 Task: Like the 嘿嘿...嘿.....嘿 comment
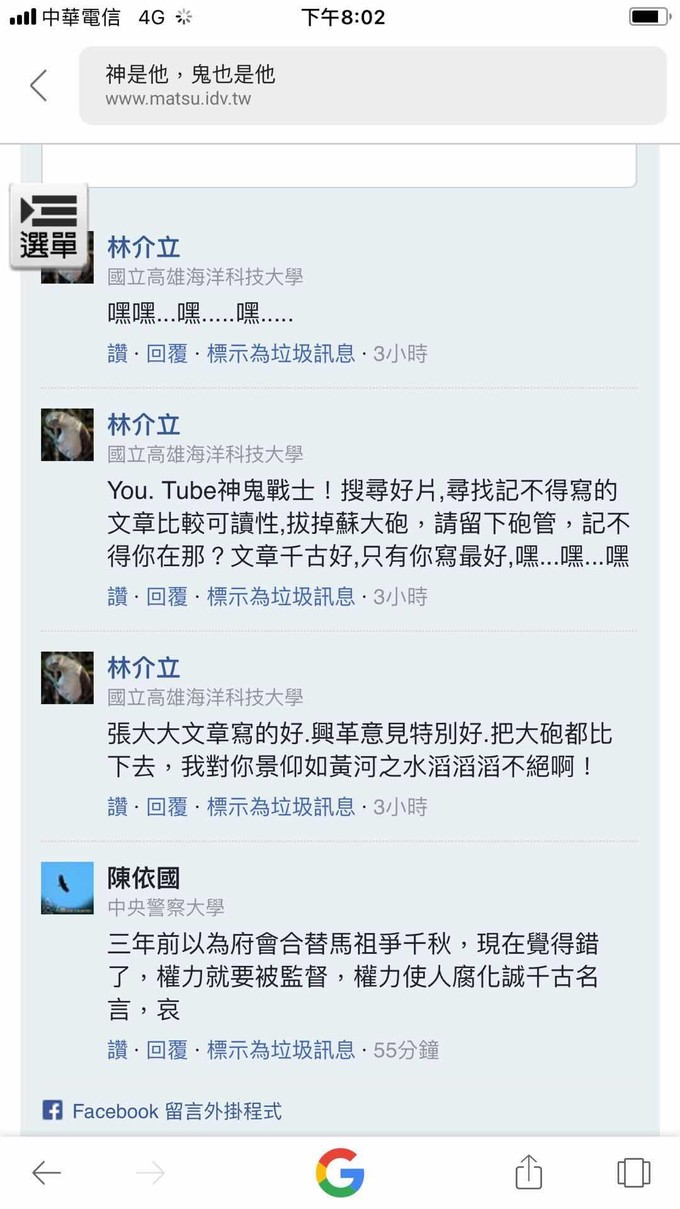[x=117, y=353]
